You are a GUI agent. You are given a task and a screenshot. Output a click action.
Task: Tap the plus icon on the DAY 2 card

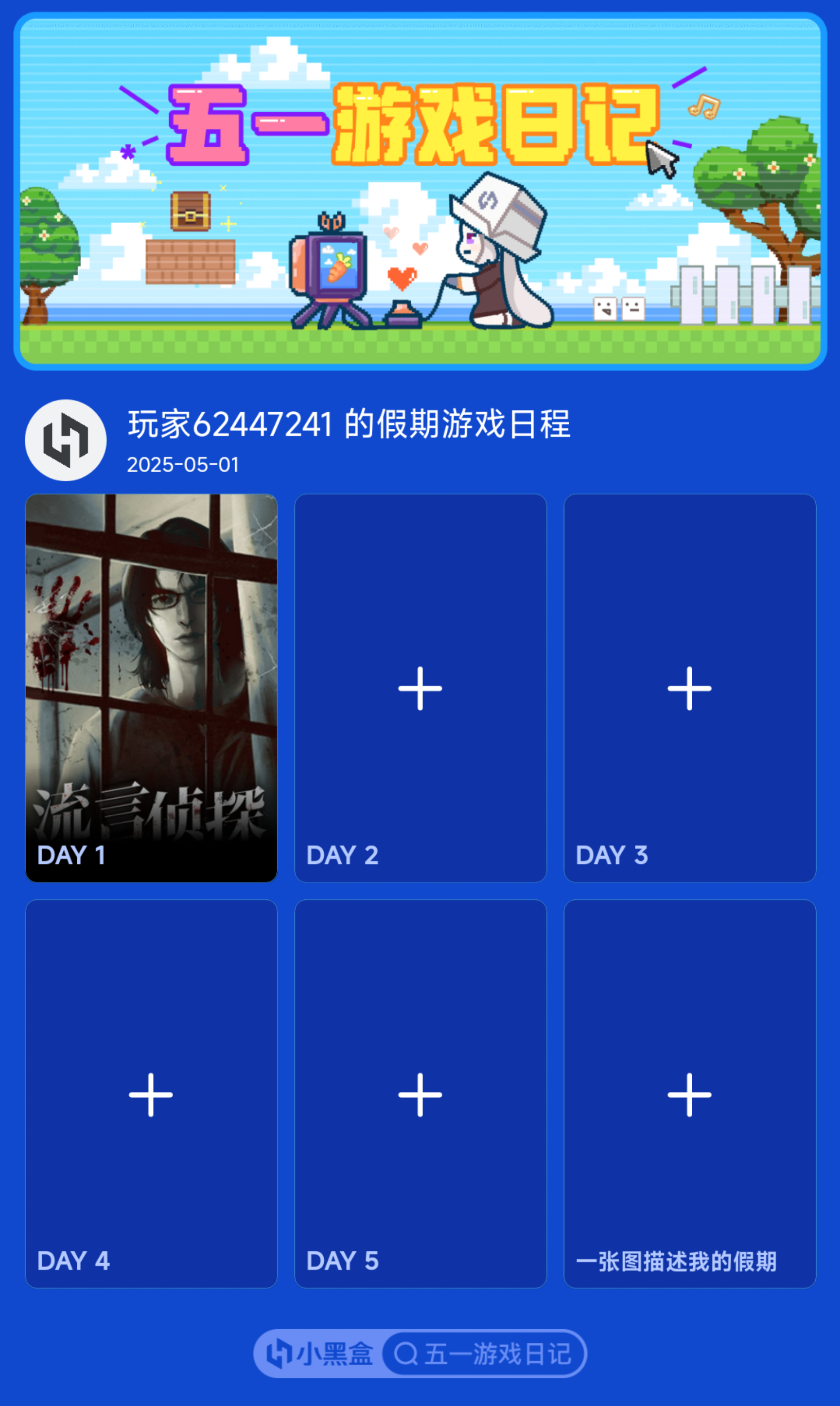tap(420, 688)
